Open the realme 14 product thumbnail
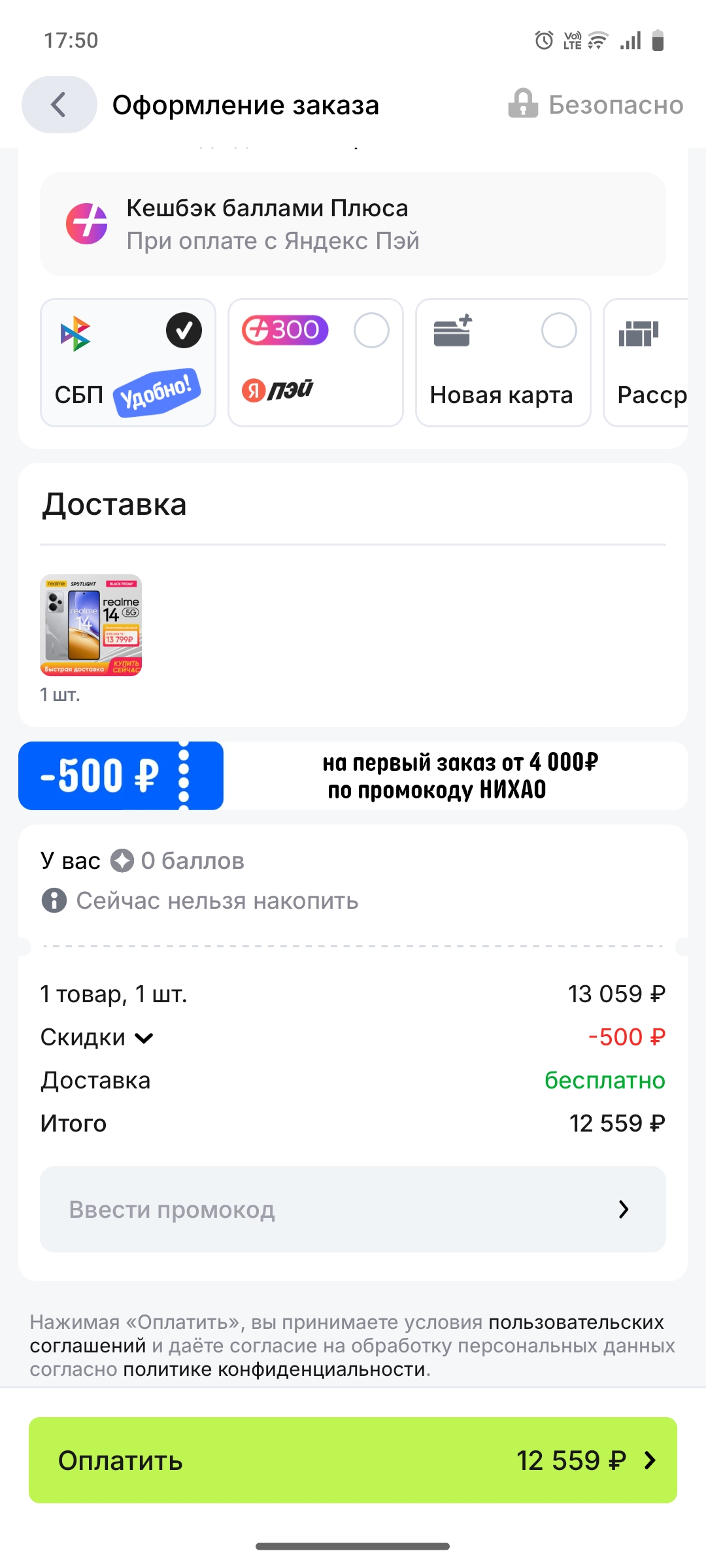The width and height of the screenshot is (706, 1568). tap(91, 625)
